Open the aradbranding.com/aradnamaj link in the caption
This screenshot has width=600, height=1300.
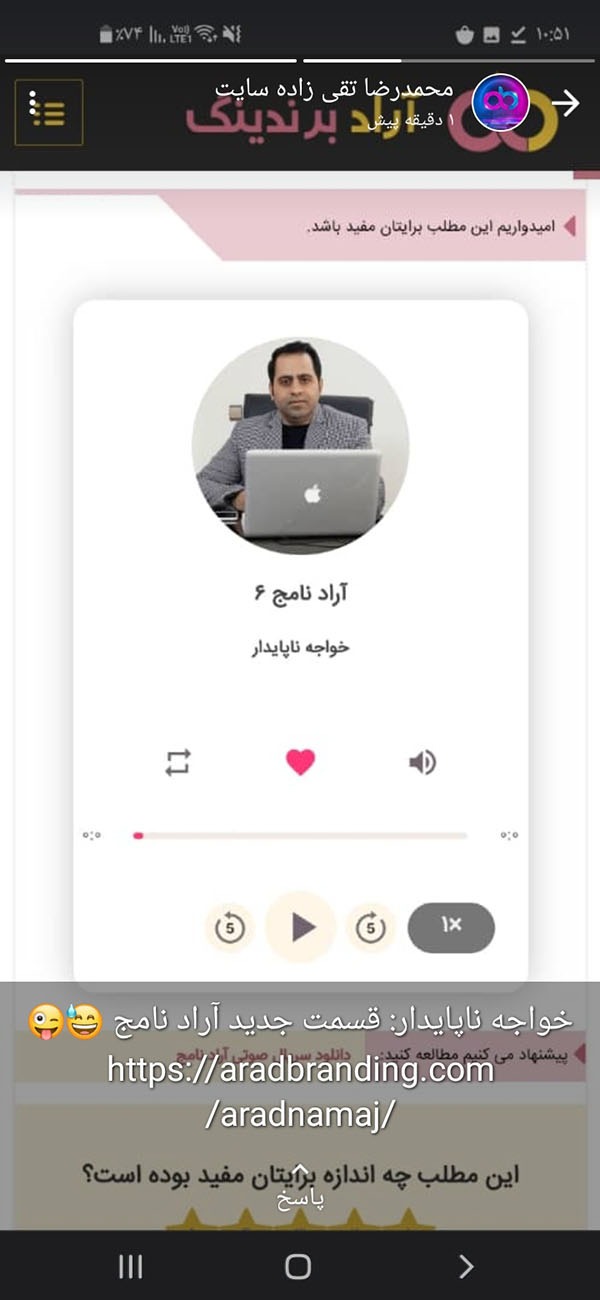pos(300,1091)
